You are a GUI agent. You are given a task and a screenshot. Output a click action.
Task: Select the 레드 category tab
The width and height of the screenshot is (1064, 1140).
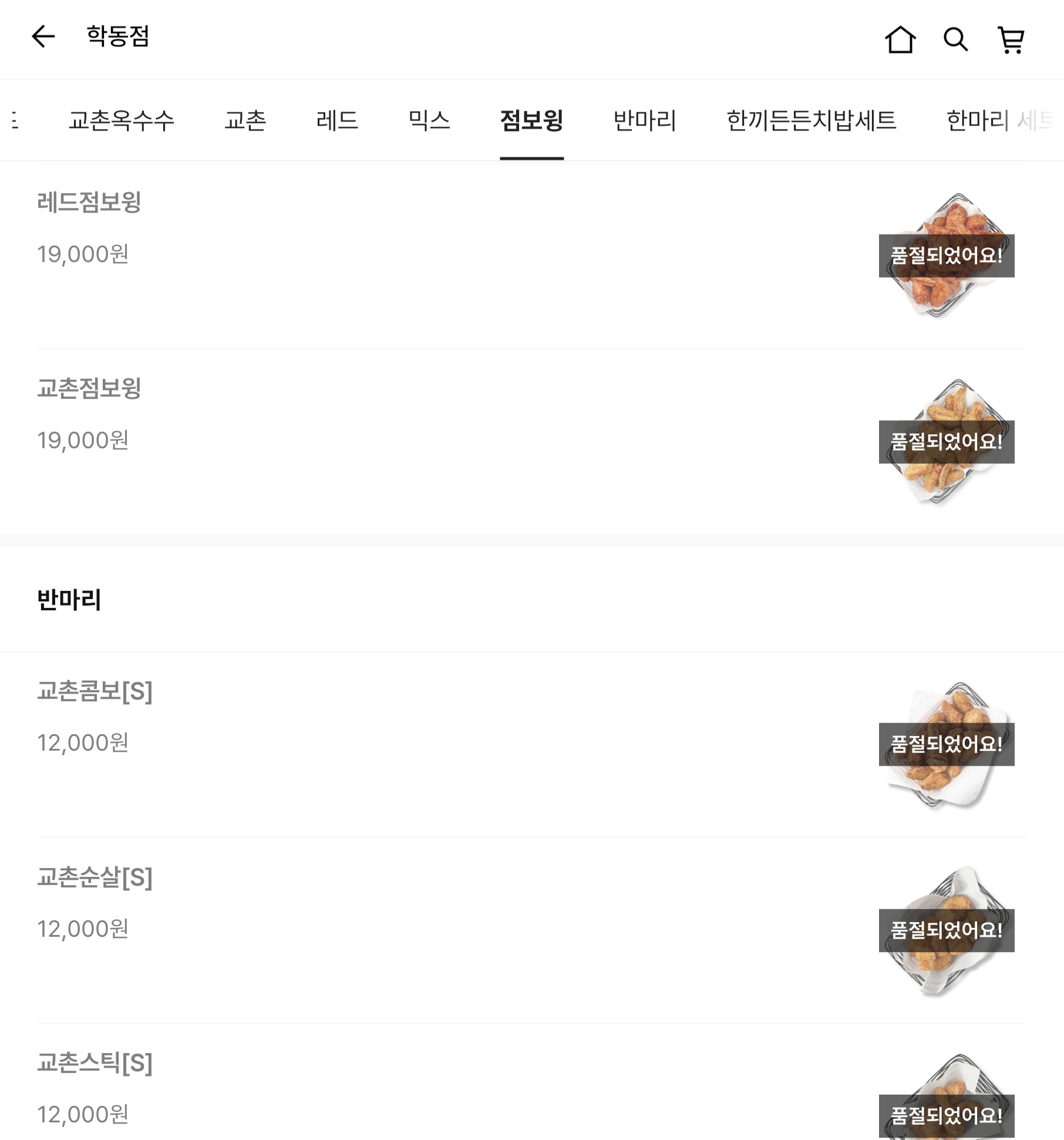tap(337, 120)
